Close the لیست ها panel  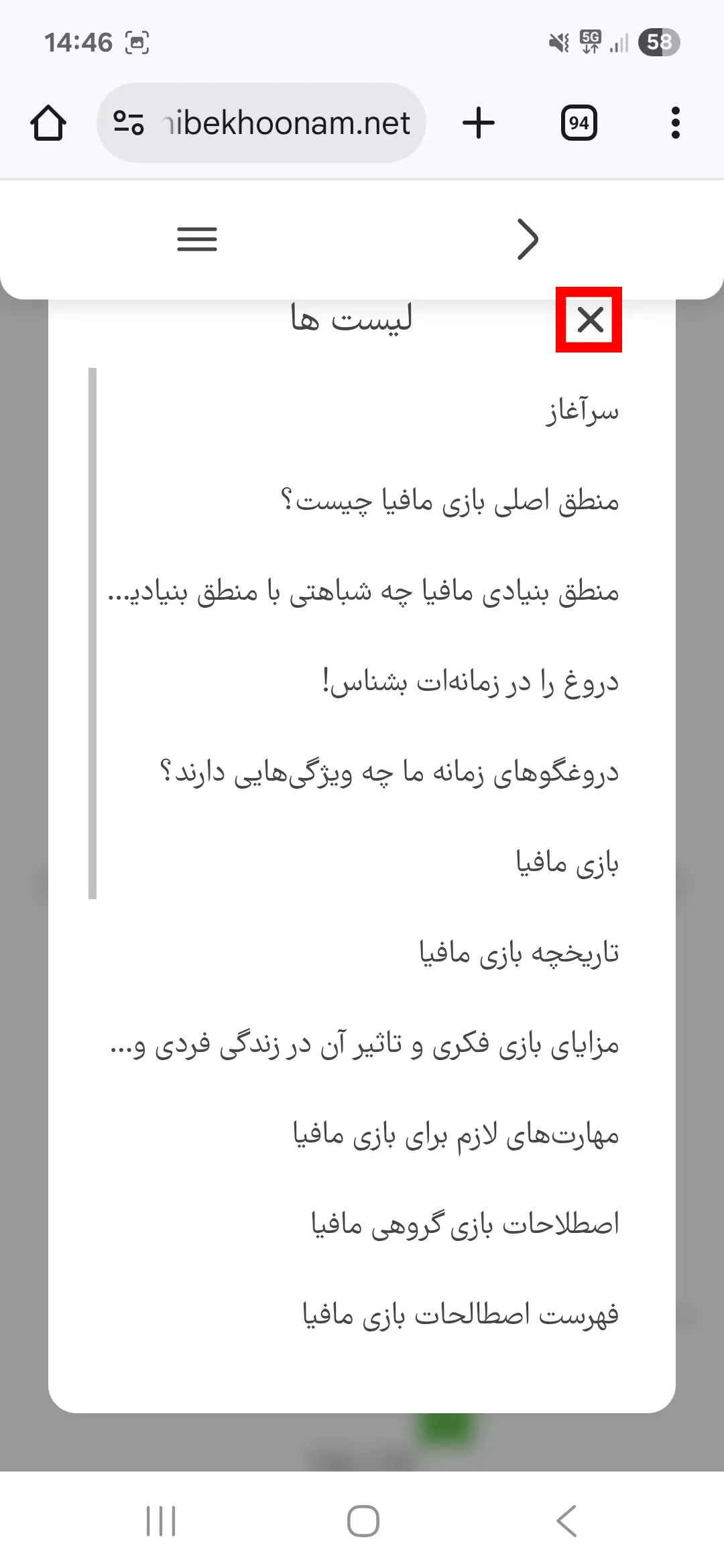[589, 320]
